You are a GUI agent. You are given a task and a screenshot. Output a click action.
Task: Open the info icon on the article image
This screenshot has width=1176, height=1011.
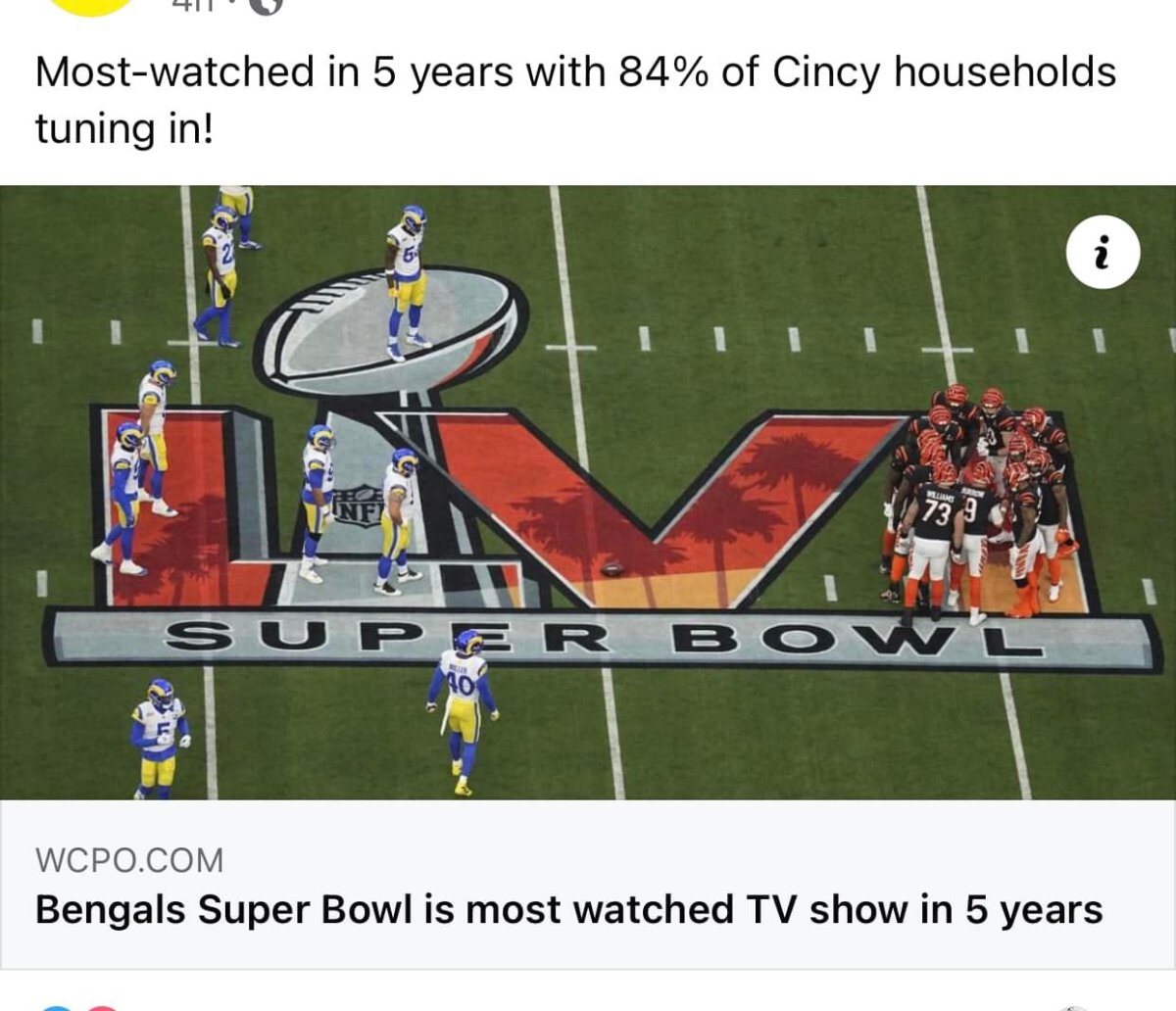coord(1102,252)
